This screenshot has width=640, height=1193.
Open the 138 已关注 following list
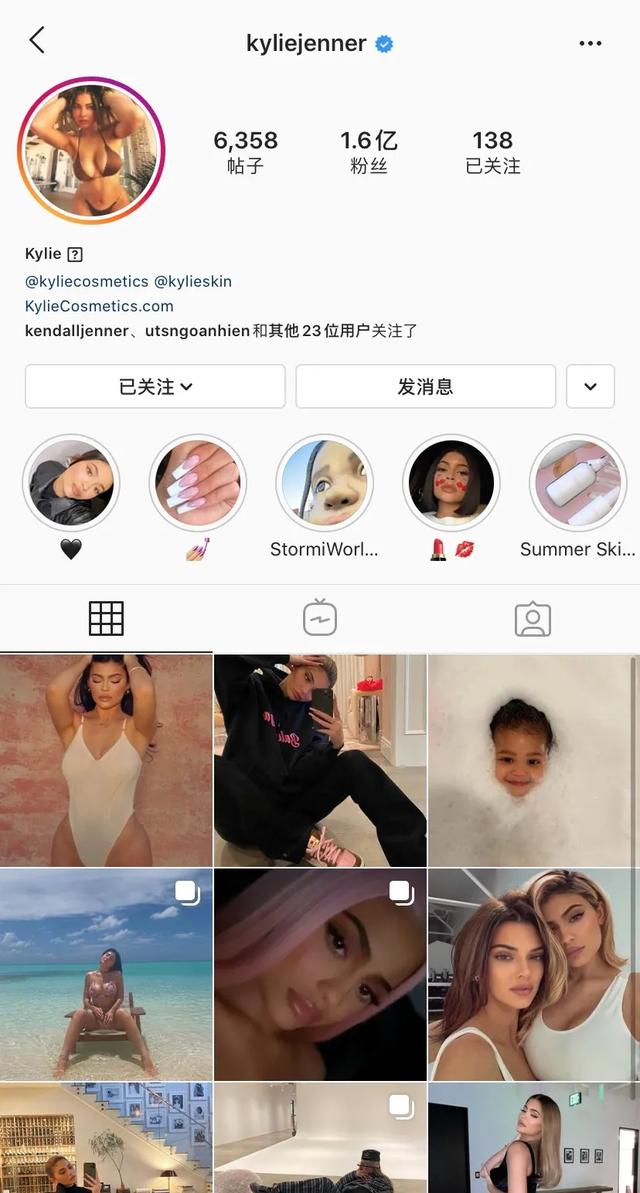pyautogui.click(x=492, y=152)
